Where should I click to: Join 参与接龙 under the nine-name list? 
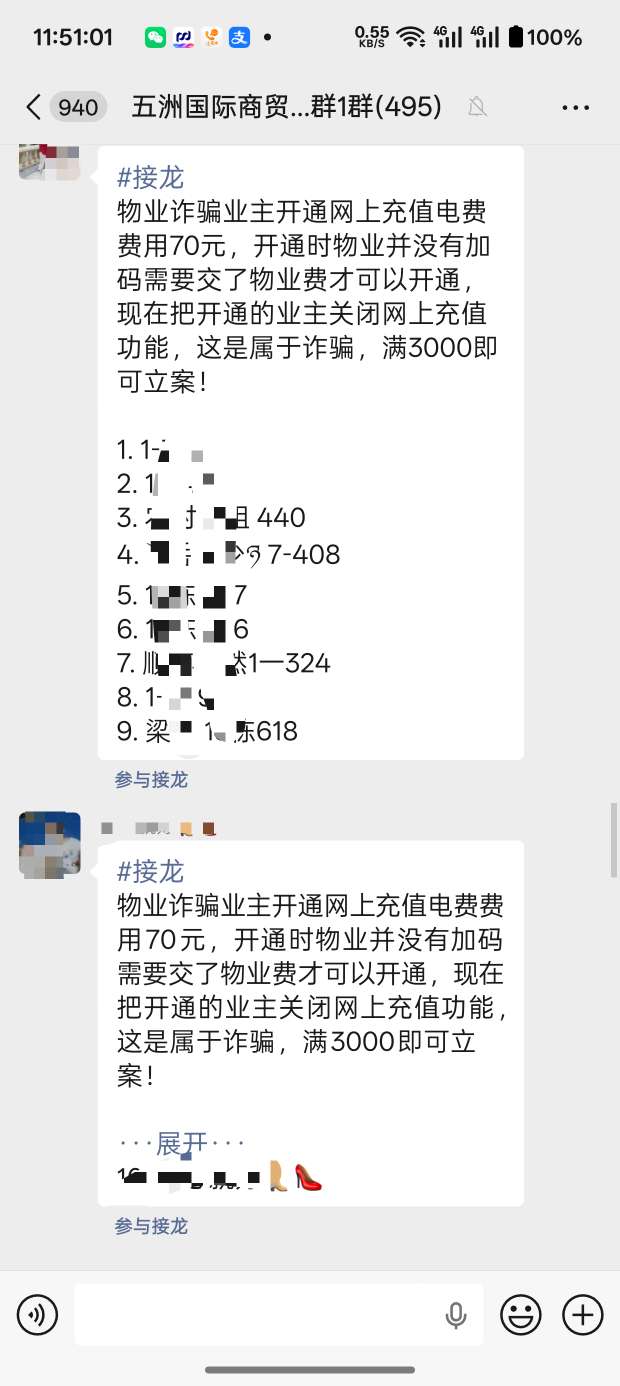[151, 780]
